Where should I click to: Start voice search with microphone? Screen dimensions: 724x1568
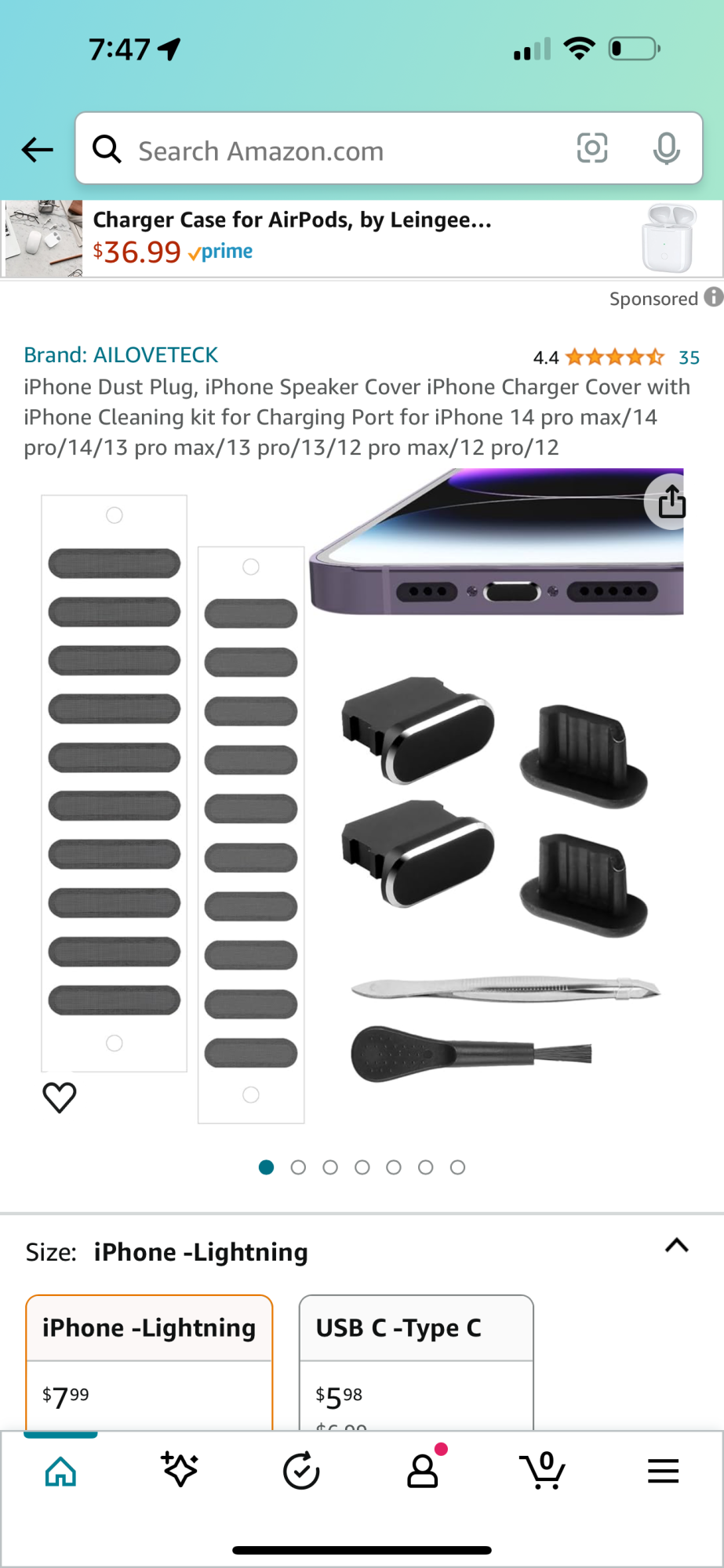pos(666,148)
